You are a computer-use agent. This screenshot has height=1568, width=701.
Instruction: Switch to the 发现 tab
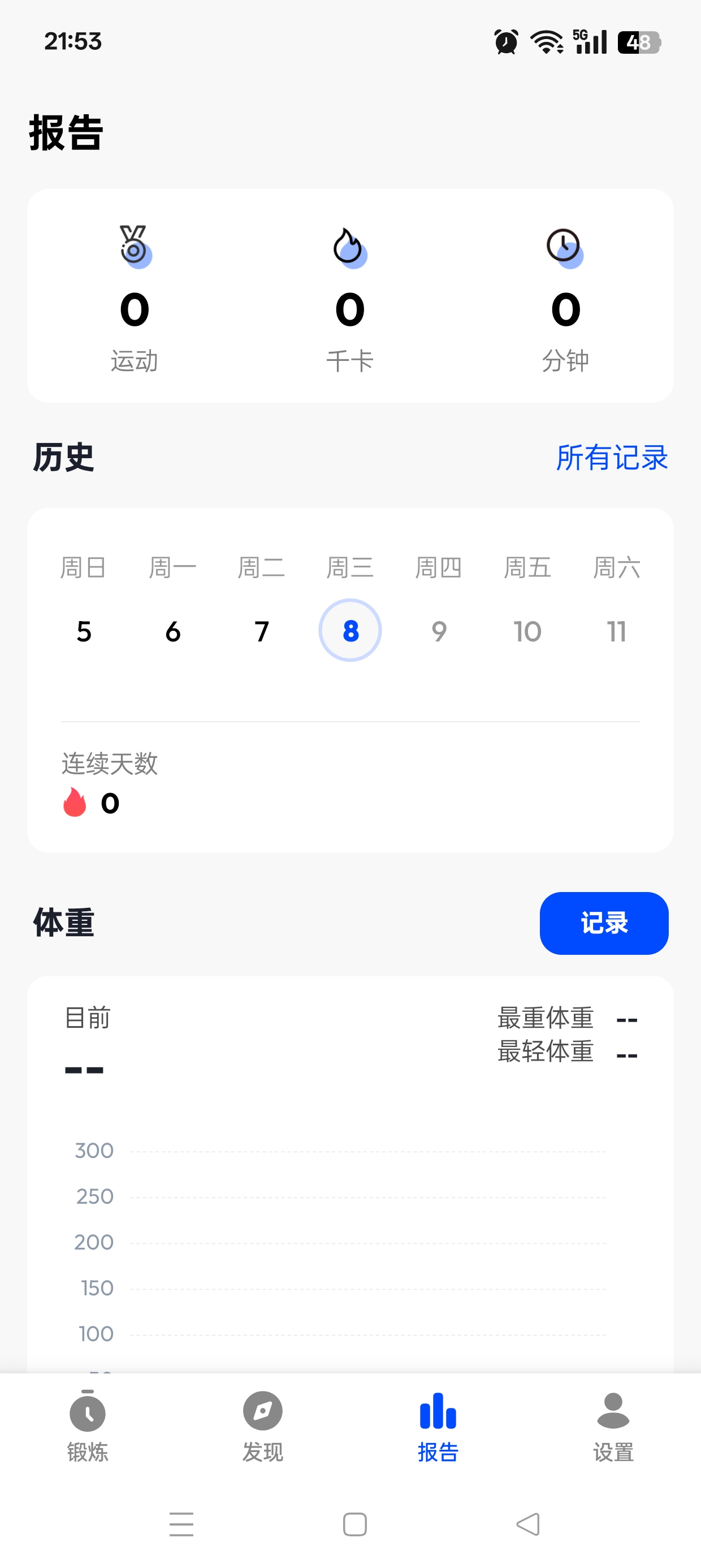pyautogui.click(x=263, y=1427)
